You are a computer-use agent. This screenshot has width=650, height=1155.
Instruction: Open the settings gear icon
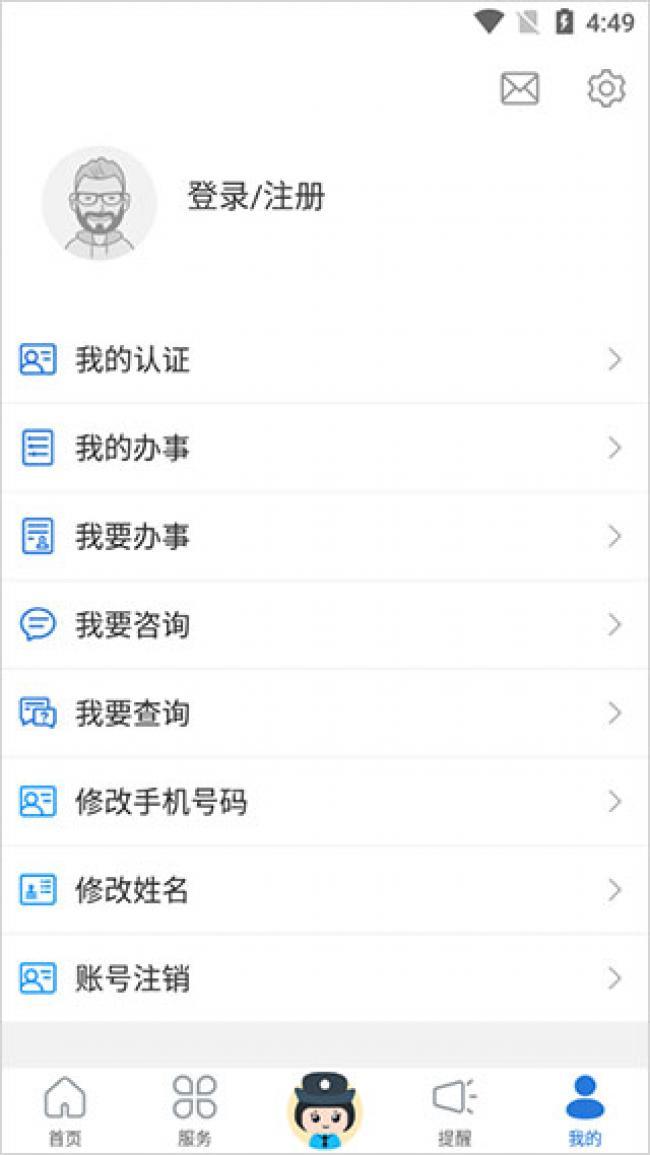(606, 89)
